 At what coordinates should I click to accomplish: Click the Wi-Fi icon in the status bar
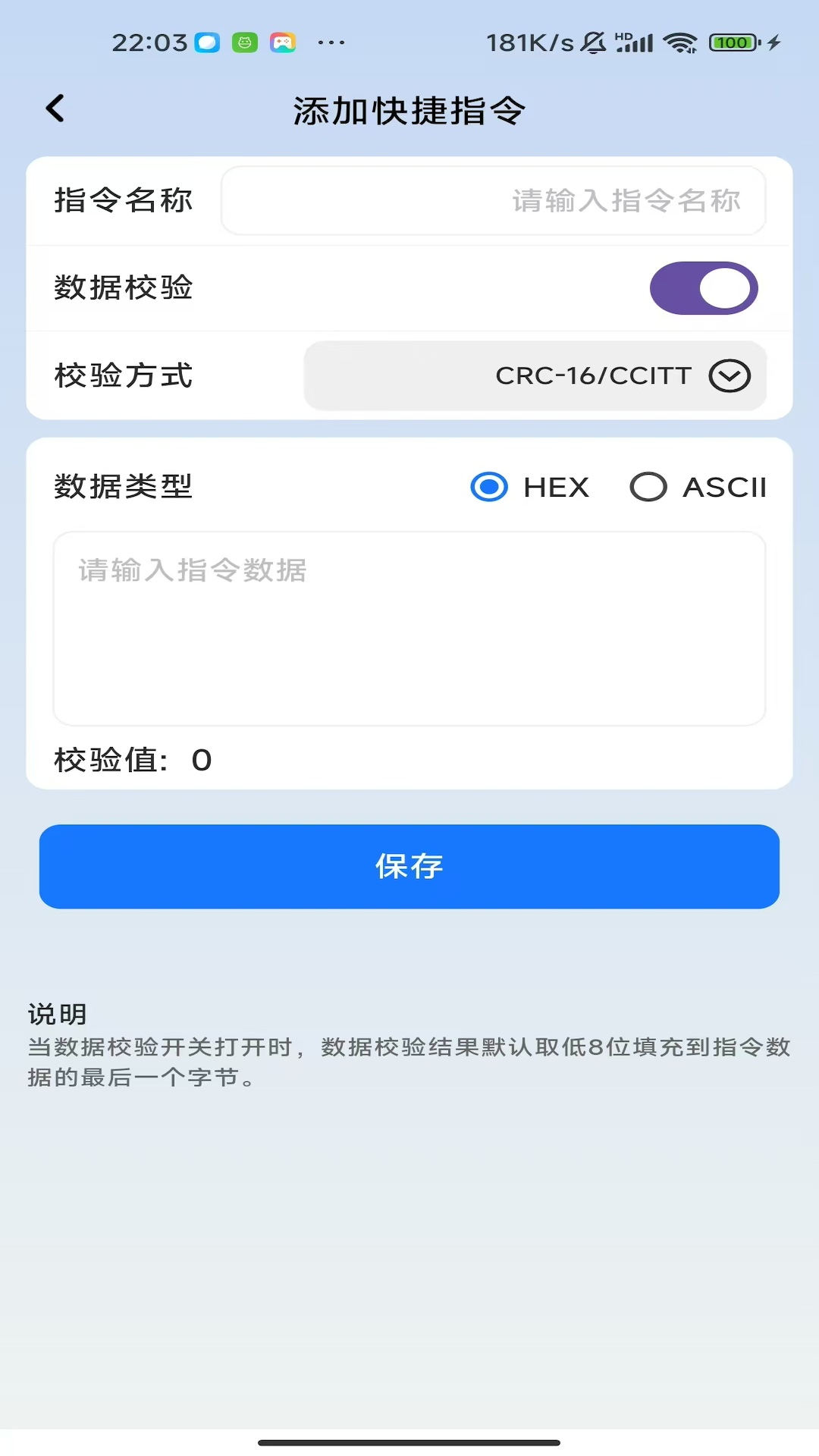coord(681,42)
